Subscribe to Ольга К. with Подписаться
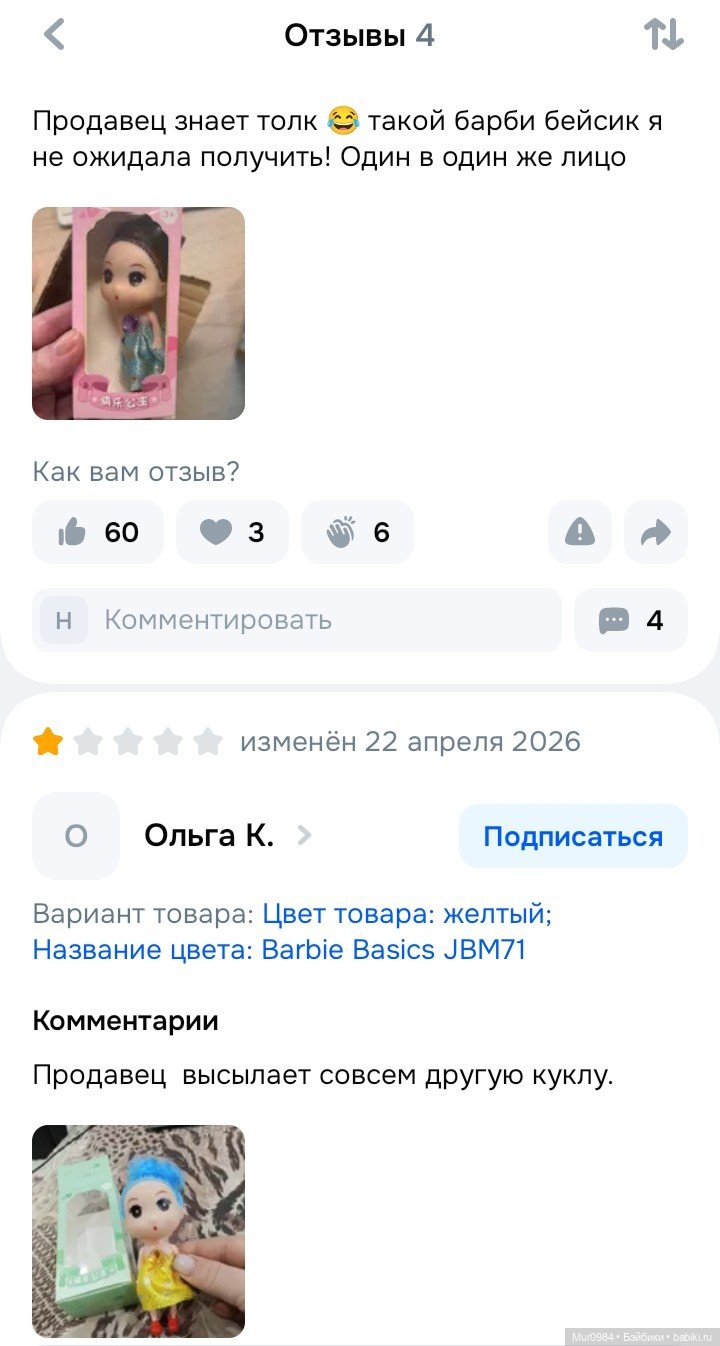 [573, 836]
